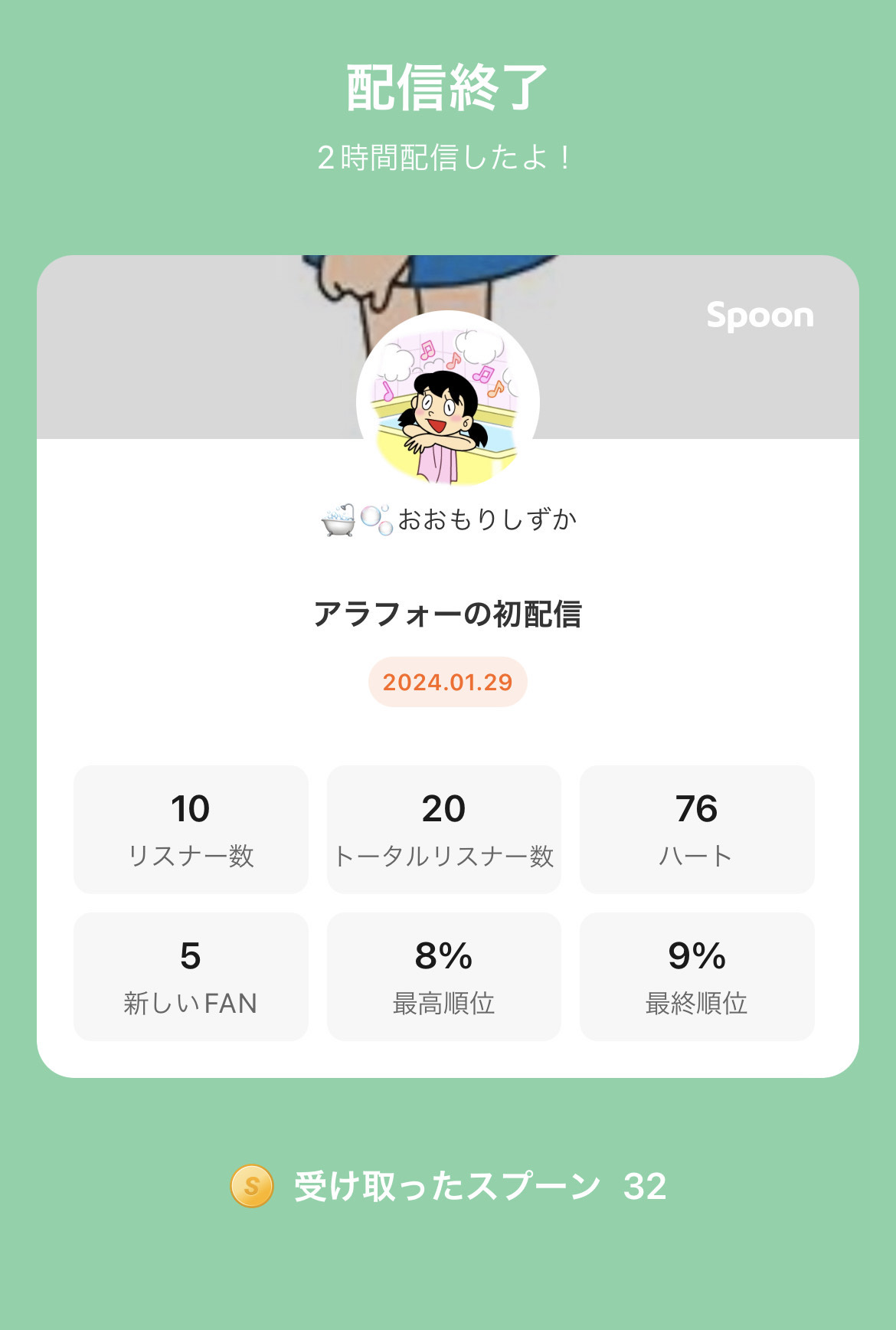Click the 最高順位 card showing 8%
Image resolution: width=896 pixels, height=1330 pixels.
click(x=444, y=976)
